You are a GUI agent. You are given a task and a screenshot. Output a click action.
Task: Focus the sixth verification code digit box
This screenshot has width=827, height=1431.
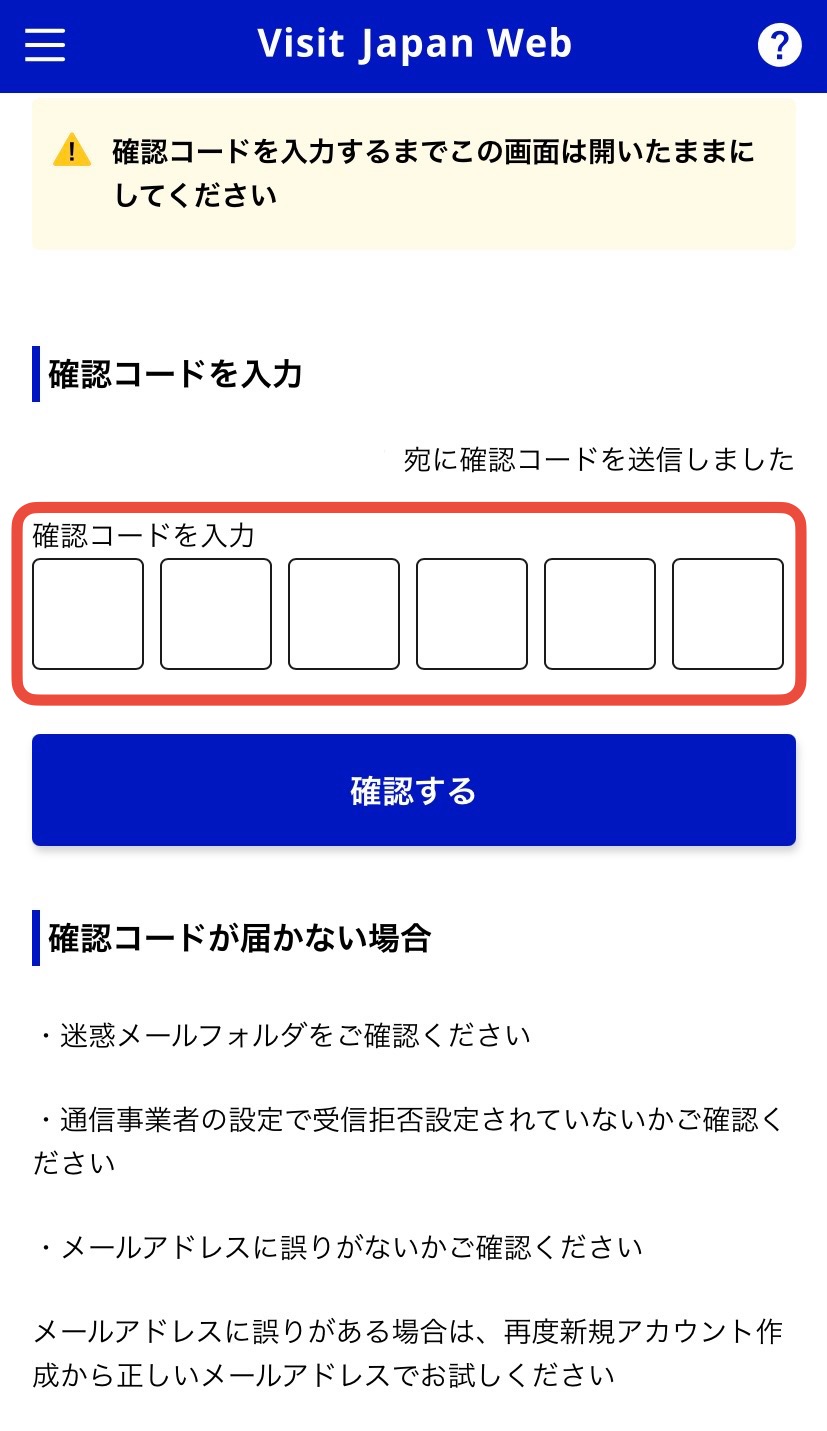pyautogui.click(x=728, y=614)
